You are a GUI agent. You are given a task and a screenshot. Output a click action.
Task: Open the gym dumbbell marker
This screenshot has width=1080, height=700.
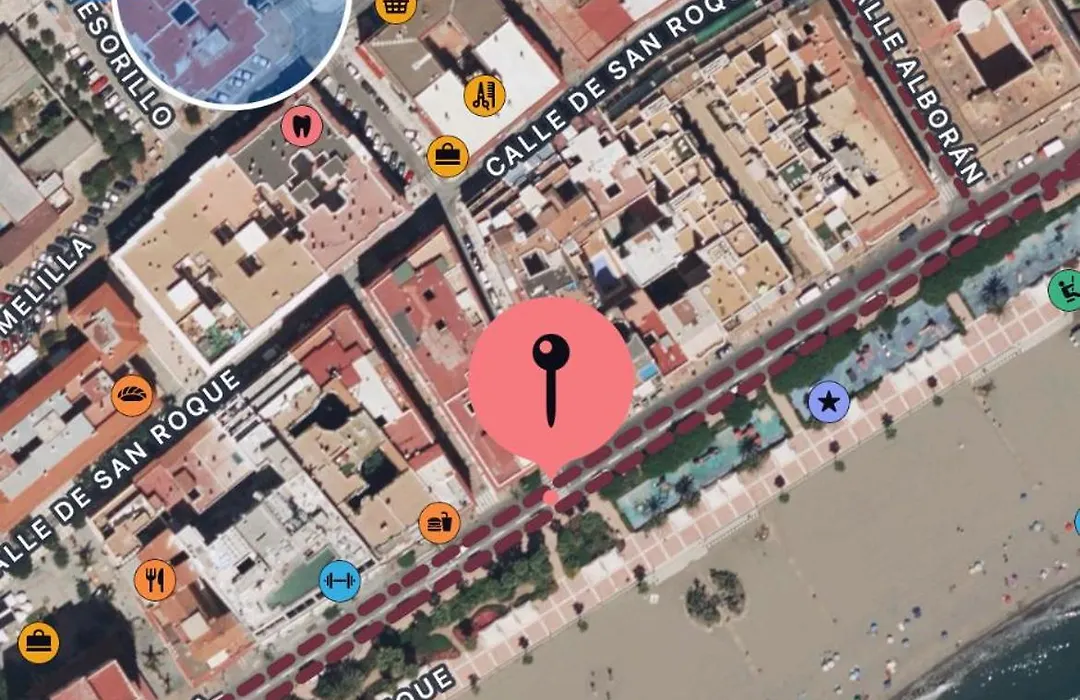339,581
